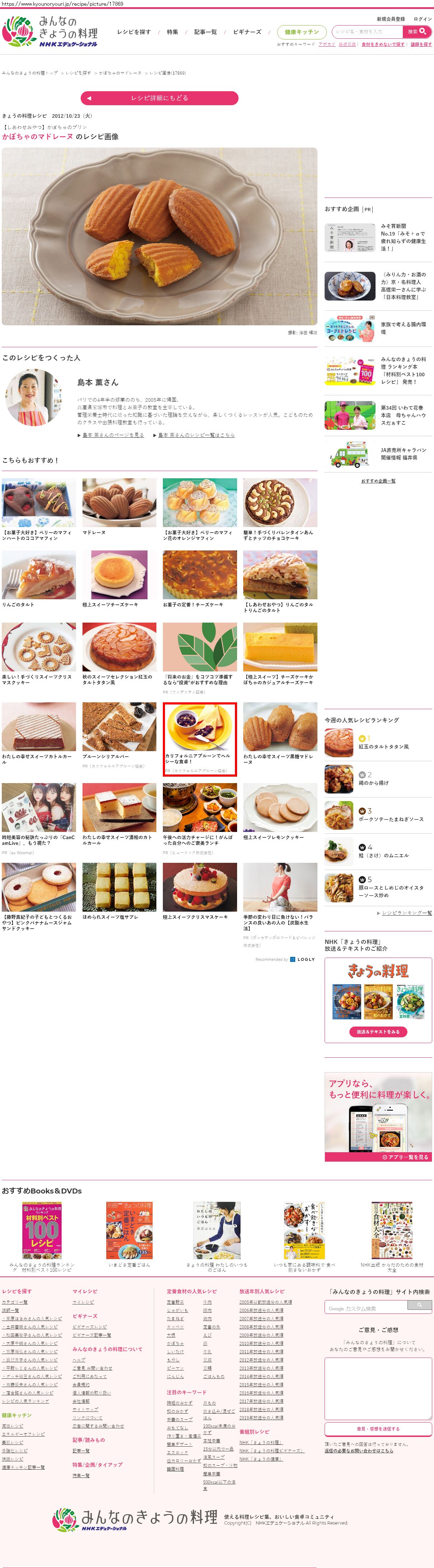434x1568 pixels.
Task: Open 新規会員登録 link
Action: click(x=390, y=19)
